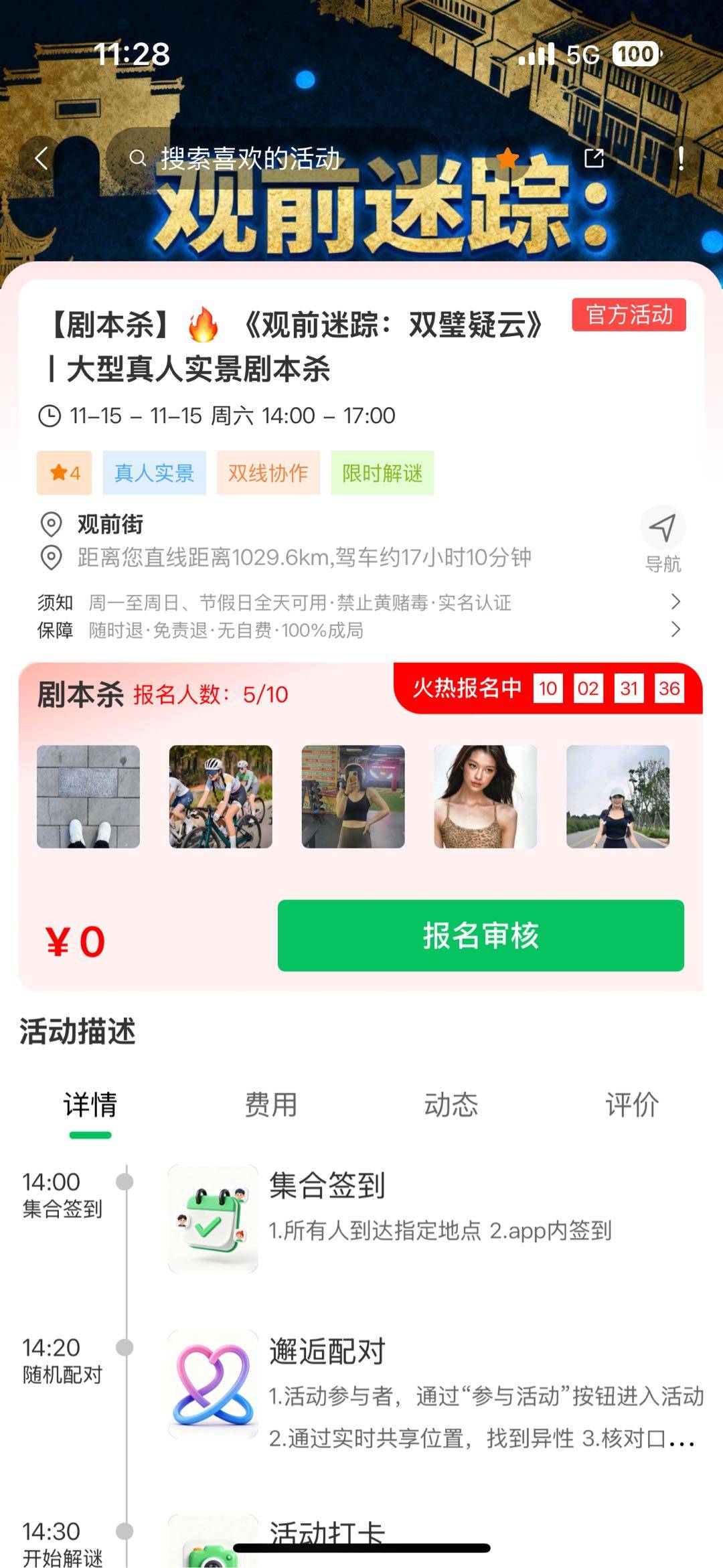Favorite this activity with the star icon
Screen dimensions: 723x1568
coord(507,159)
